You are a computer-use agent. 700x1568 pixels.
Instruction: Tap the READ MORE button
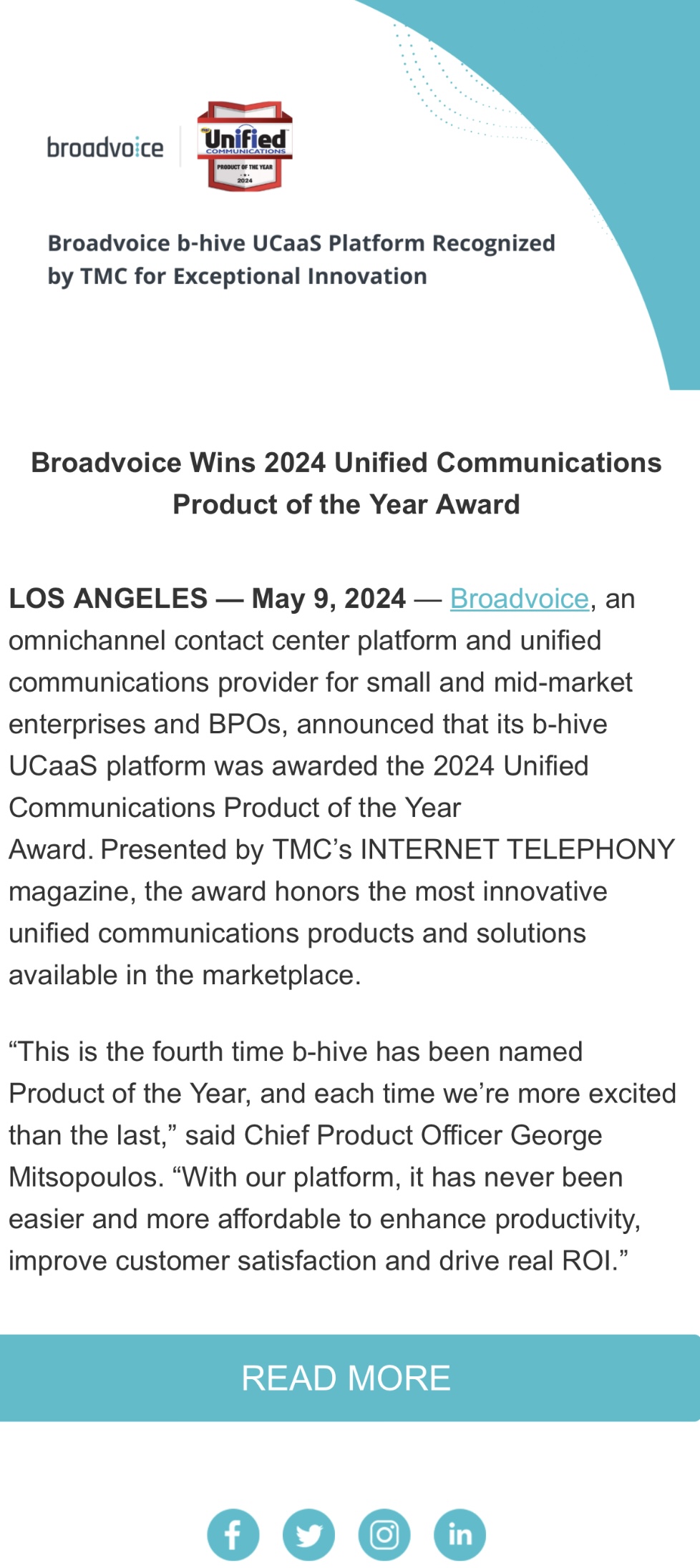346,1378
